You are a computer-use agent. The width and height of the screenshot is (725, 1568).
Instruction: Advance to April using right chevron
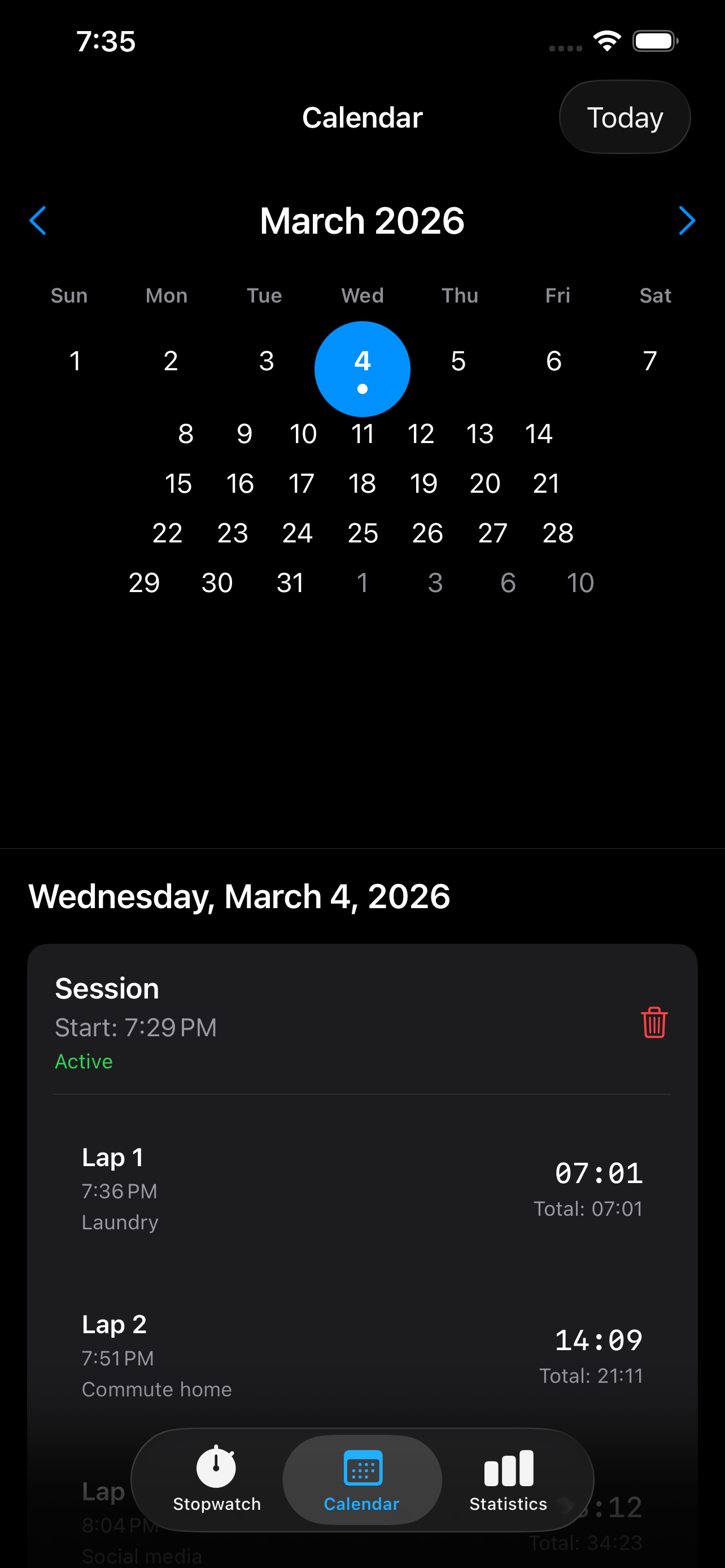coord(687,220)
